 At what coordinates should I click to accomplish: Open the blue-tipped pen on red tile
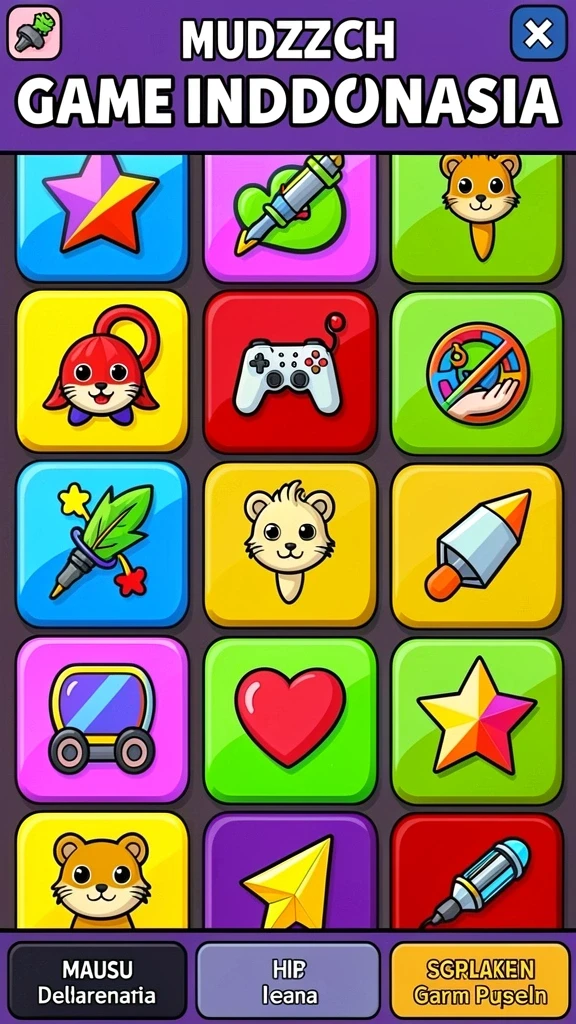(477, 871)
